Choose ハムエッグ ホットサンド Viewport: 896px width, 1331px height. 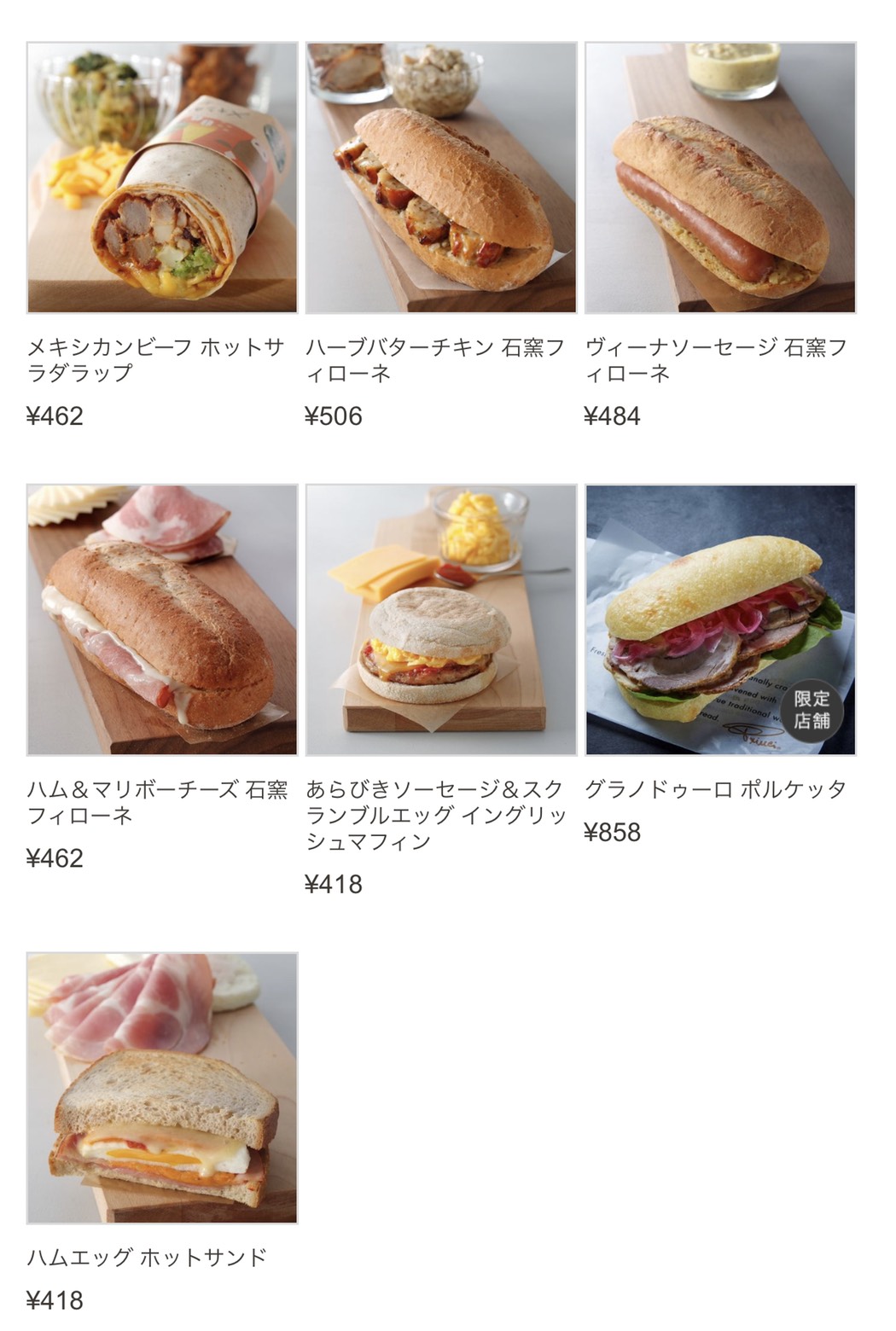pyautogui.click(x=162, y=1087)
